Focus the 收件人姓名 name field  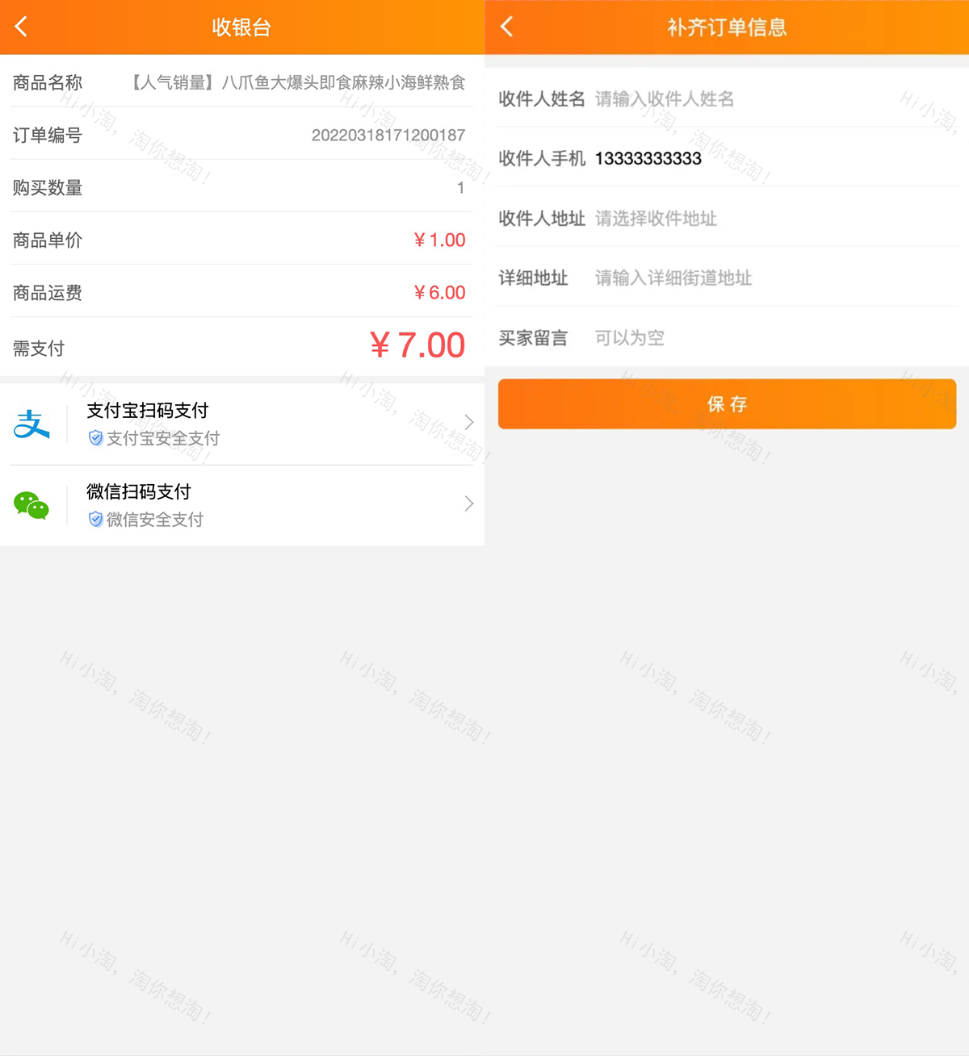pos(770,98)
